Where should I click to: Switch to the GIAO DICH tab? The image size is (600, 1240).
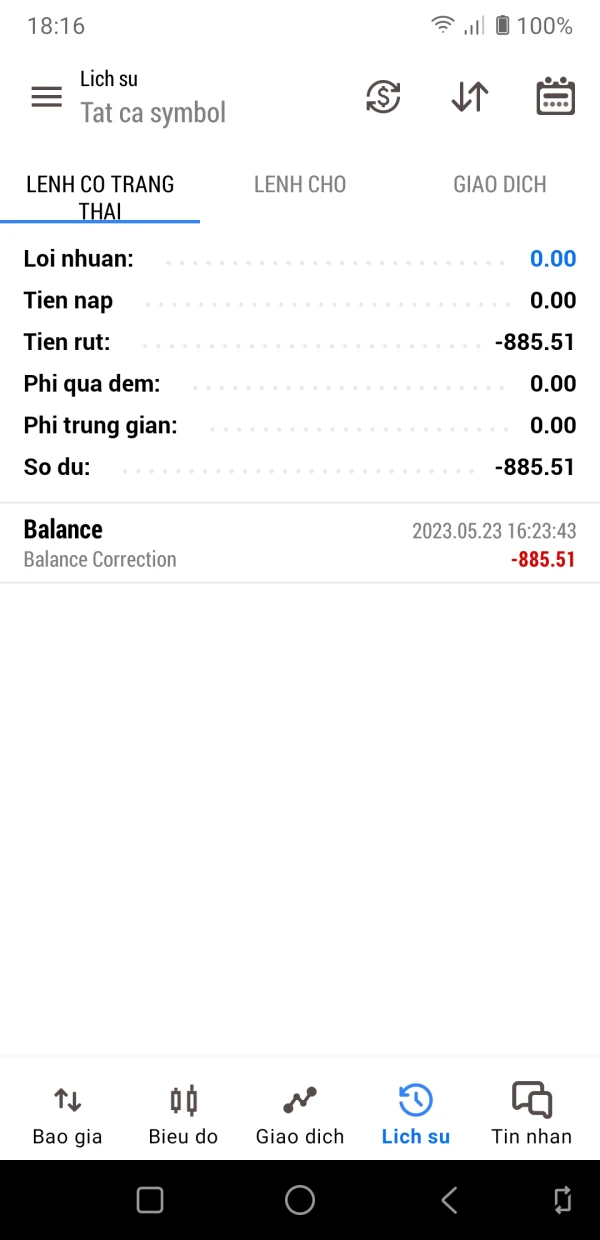point(500,185)
